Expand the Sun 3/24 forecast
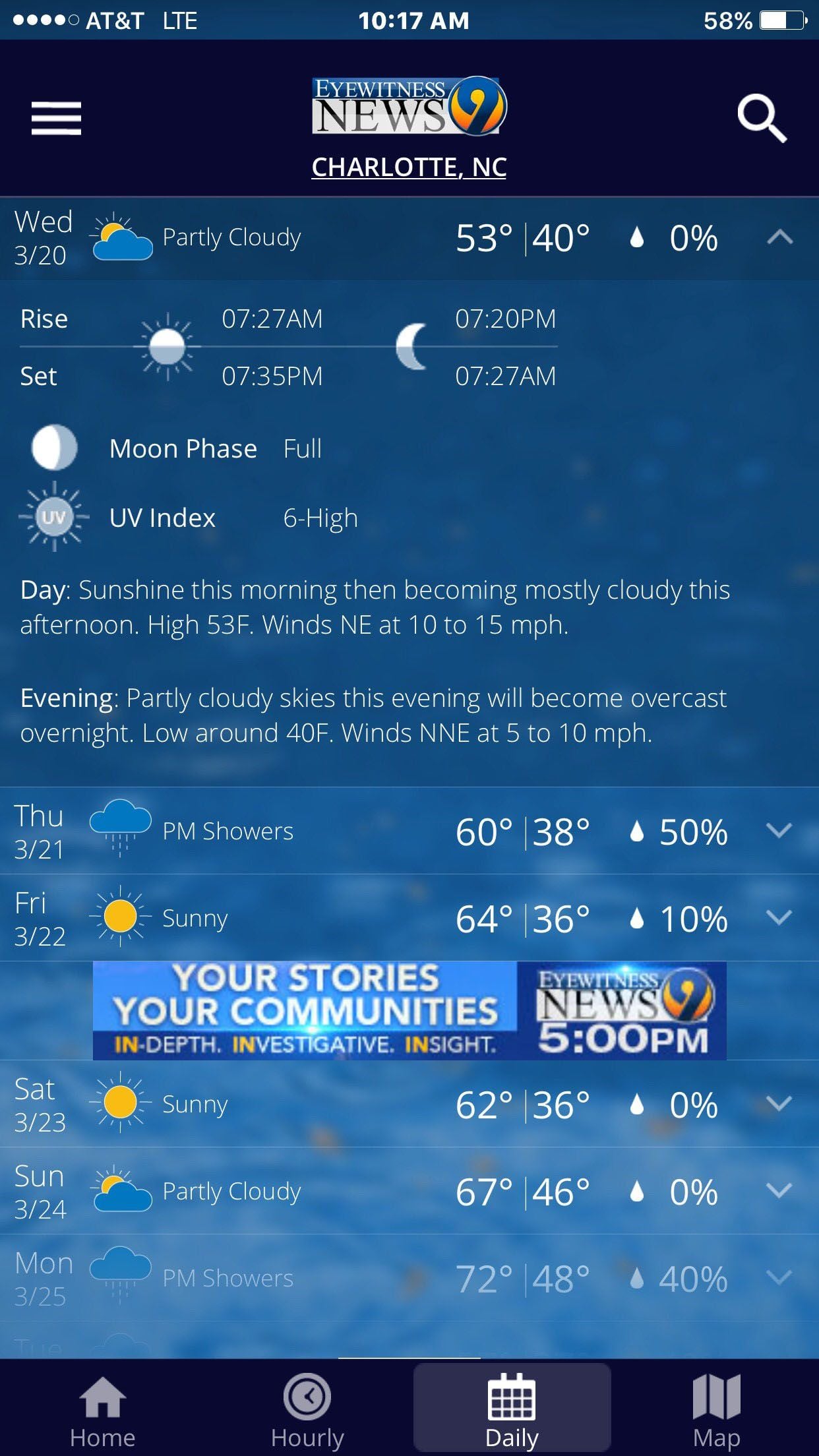 tap(779, 1191)
